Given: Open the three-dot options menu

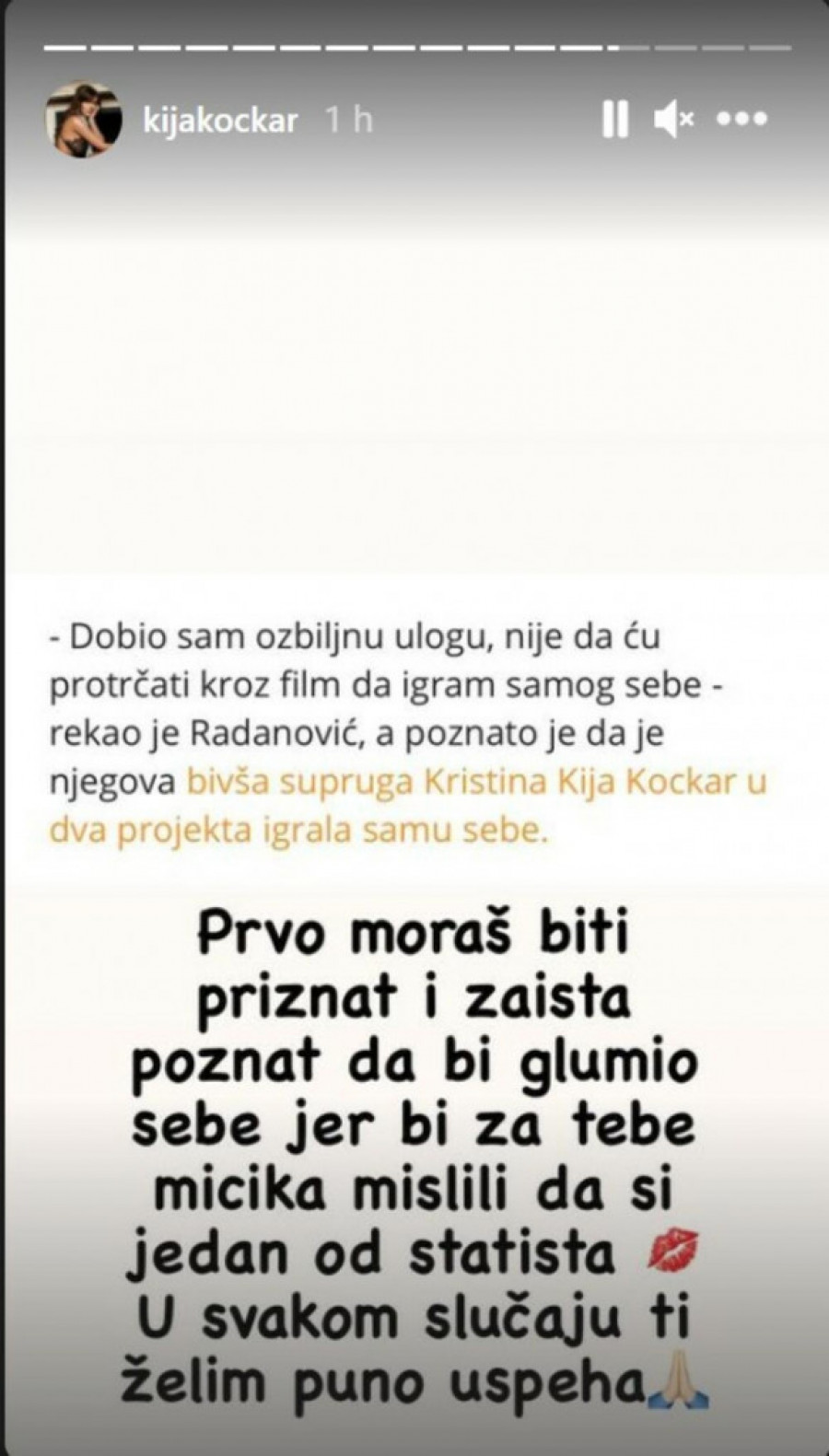Looking at the screenshot, I should (x=742, y=119).
